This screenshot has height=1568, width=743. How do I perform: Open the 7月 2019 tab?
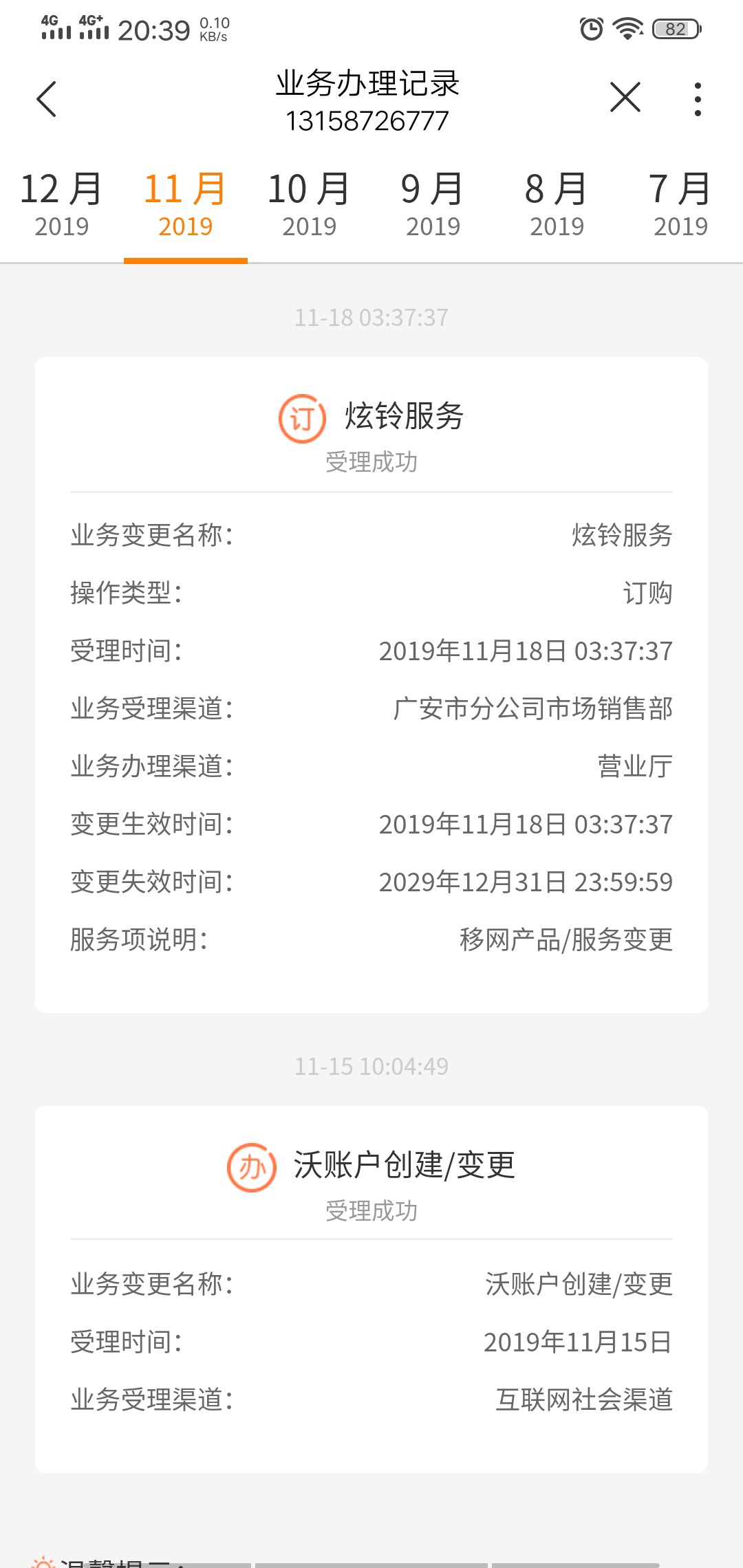[x=681, y=205]
